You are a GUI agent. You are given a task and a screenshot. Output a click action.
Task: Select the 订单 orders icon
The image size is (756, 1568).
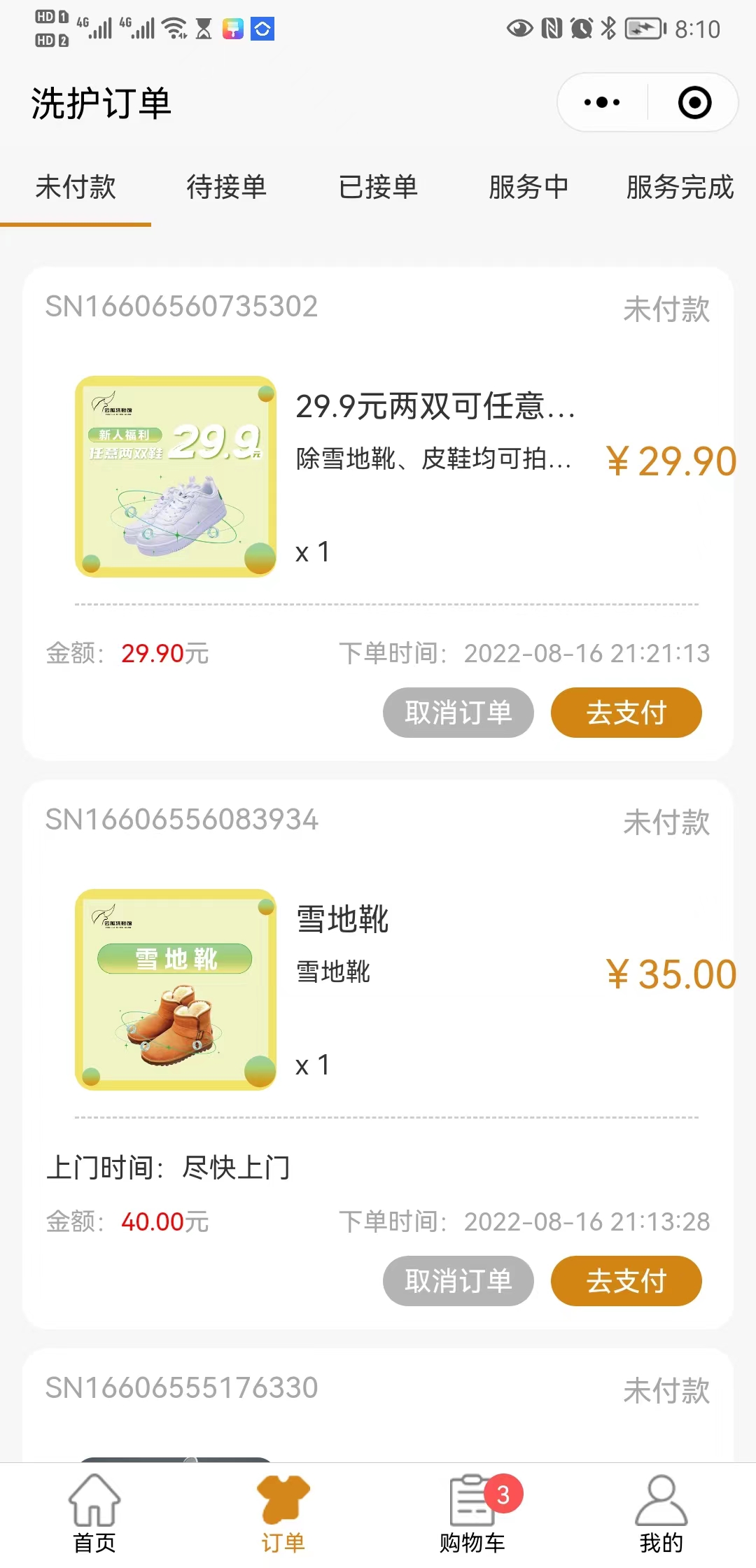pyautogui.click(x=283, y=1501)
